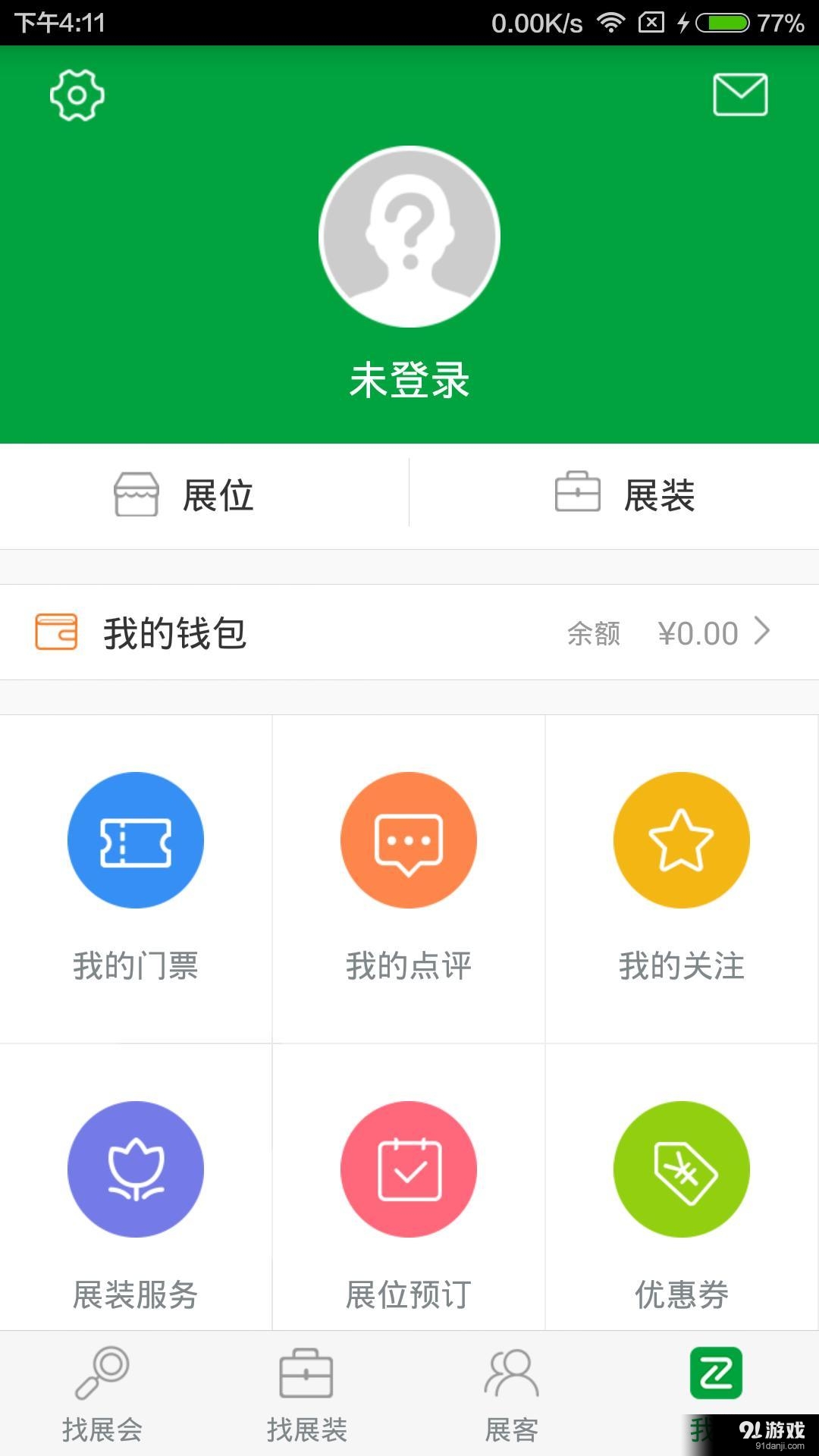Screen dimensions: 819x1456
Task: Tap the orange wallet icon beside 我的钱包
Action: 55,631
